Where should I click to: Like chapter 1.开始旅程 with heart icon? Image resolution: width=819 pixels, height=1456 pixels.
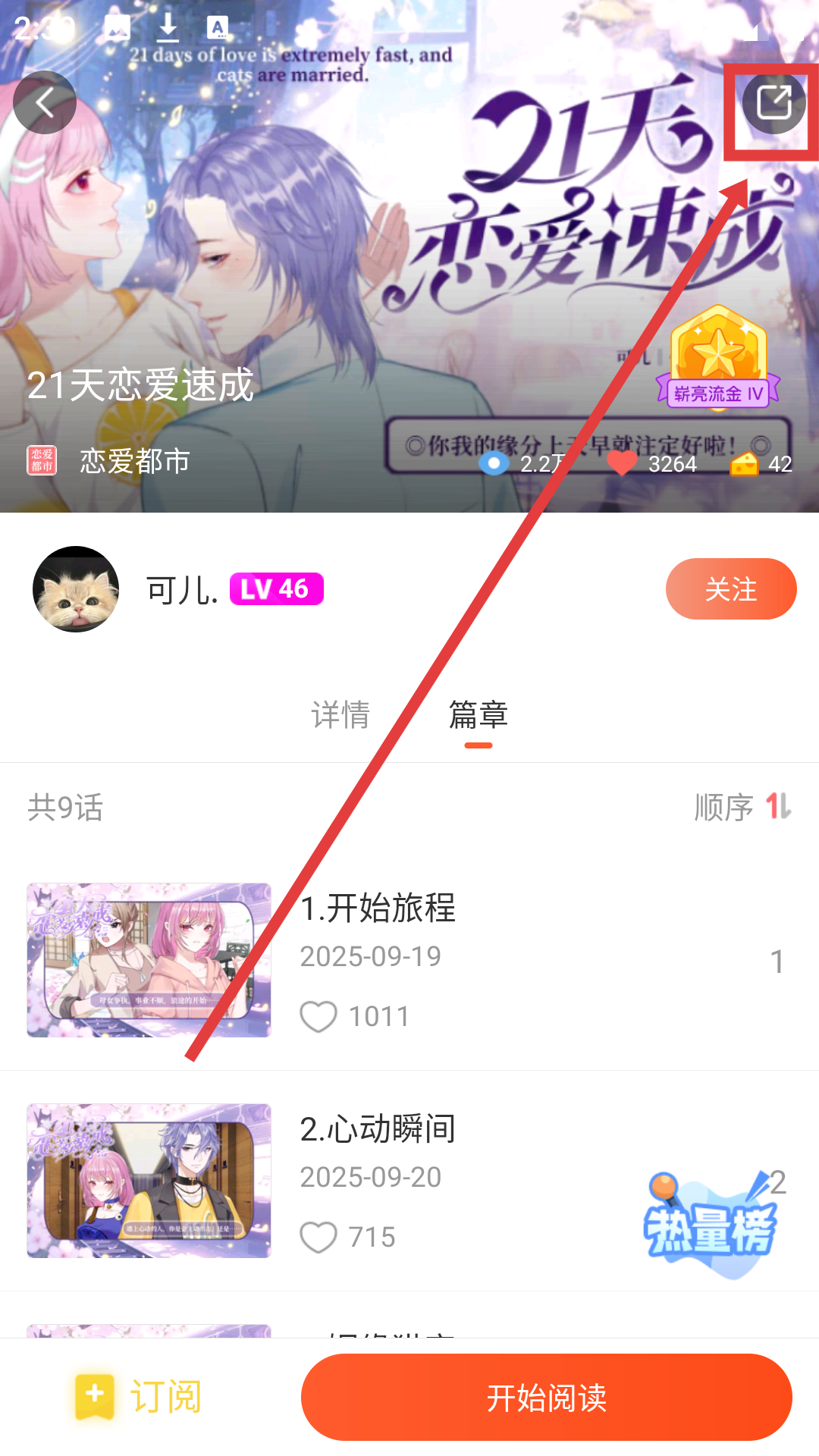tap(318, 1017)
